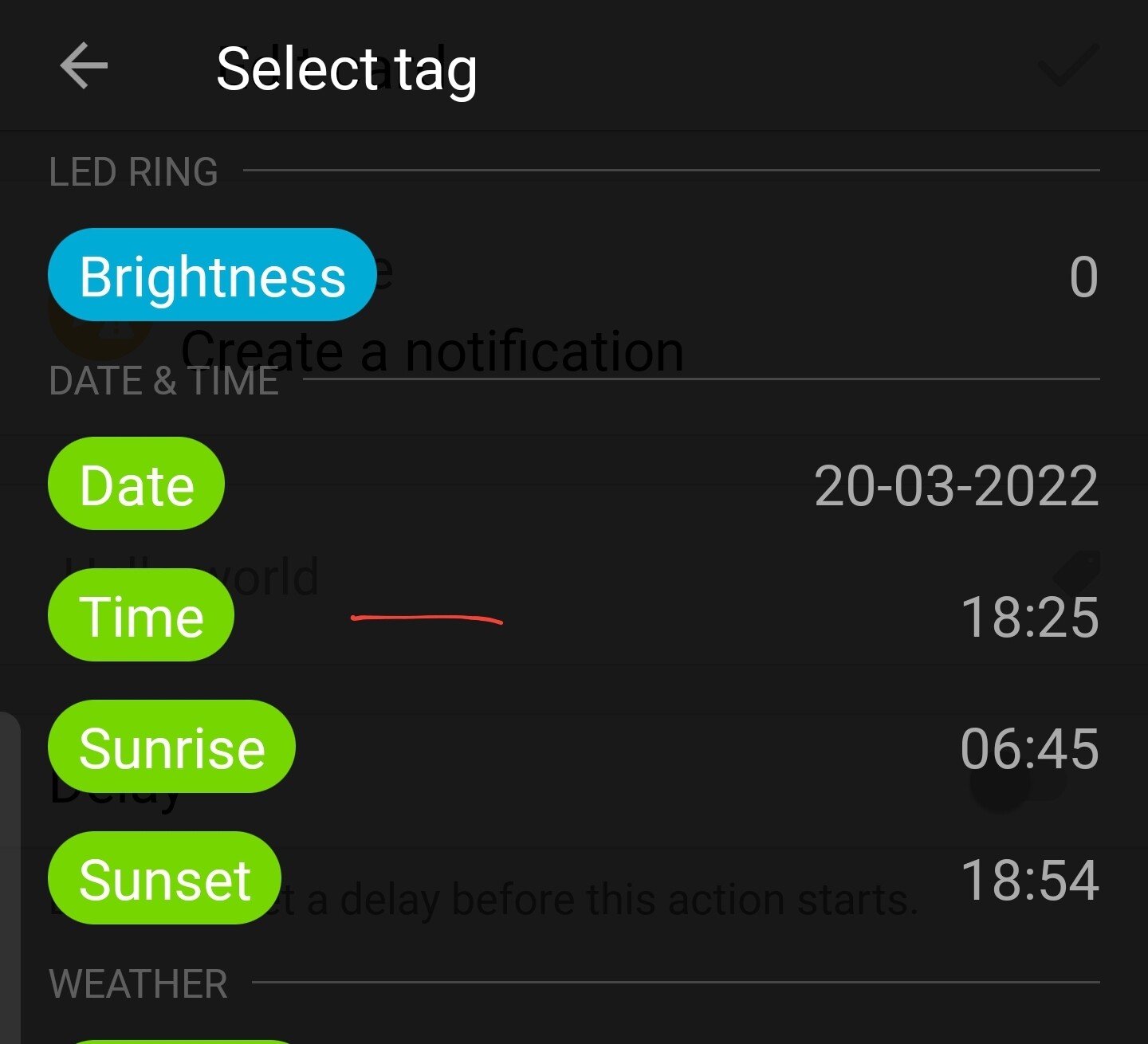Add the Sunset tag
The width and height of the screenshot is (1148, 1044).
click(164, 878)
